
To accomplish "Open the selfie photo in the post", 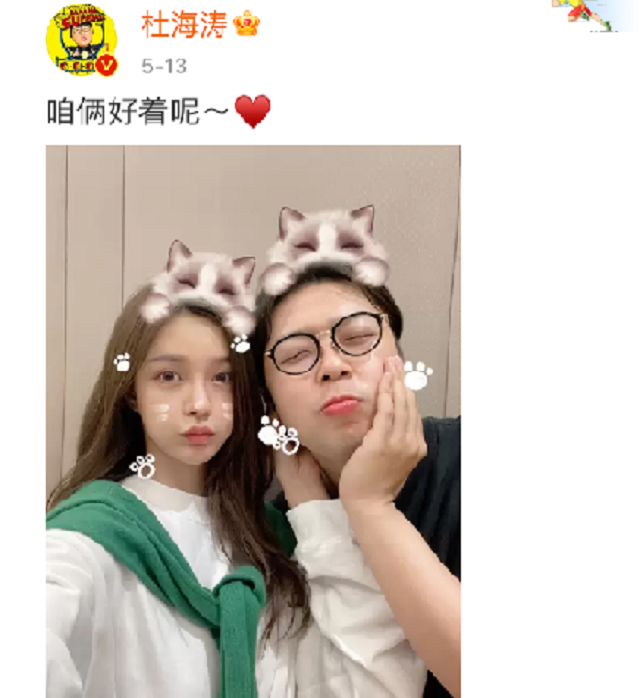I will tap(253, 420).
